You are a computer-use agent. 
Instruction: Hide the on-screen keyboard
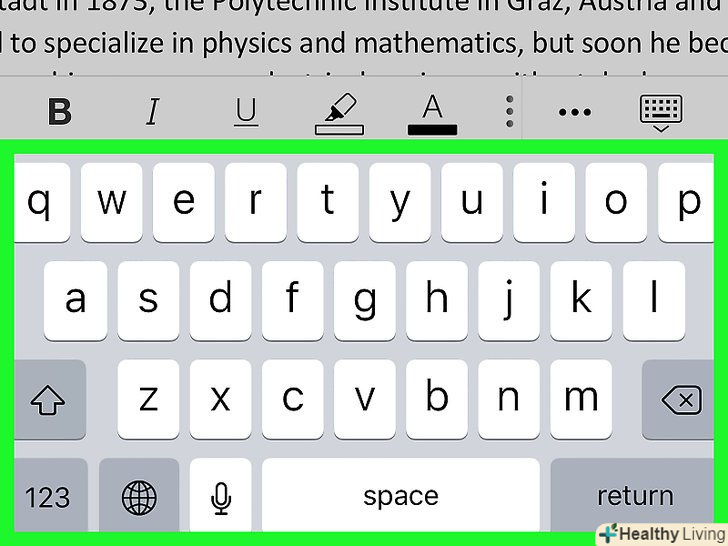661,113
